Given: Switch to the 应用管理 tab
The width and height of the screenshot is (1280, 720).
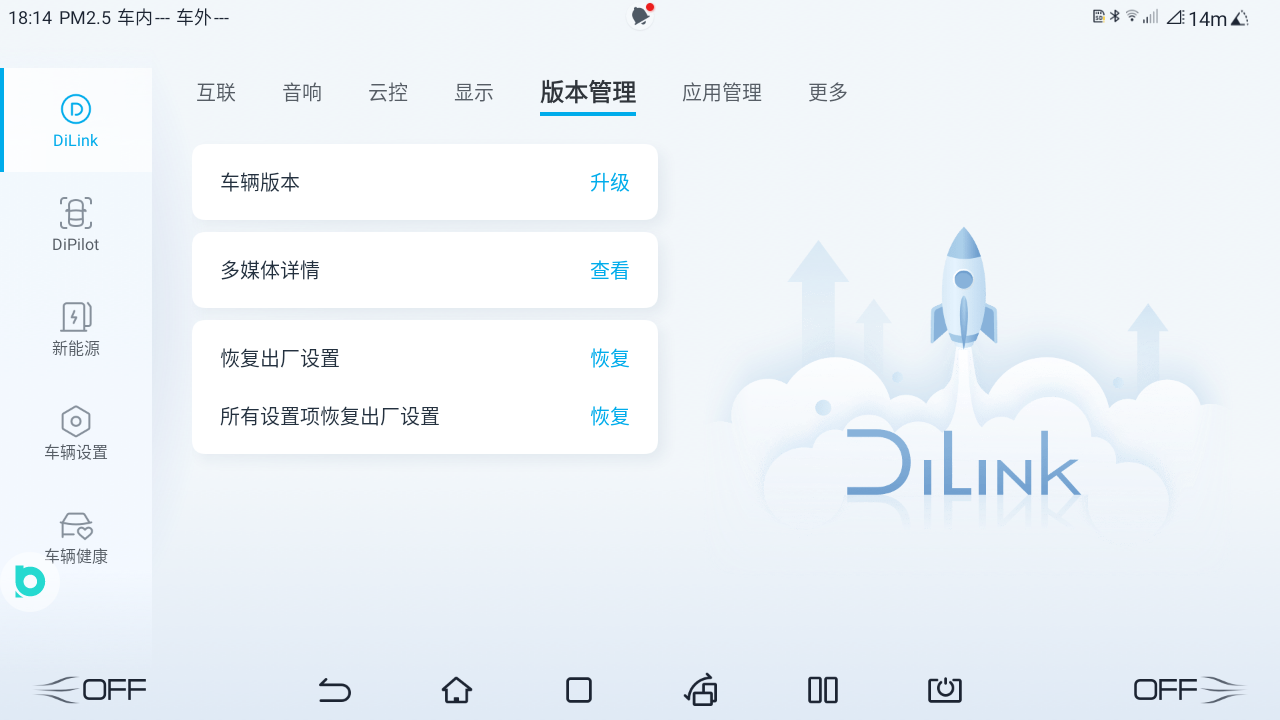Looking at the screenshot, I should click(722, 93).
